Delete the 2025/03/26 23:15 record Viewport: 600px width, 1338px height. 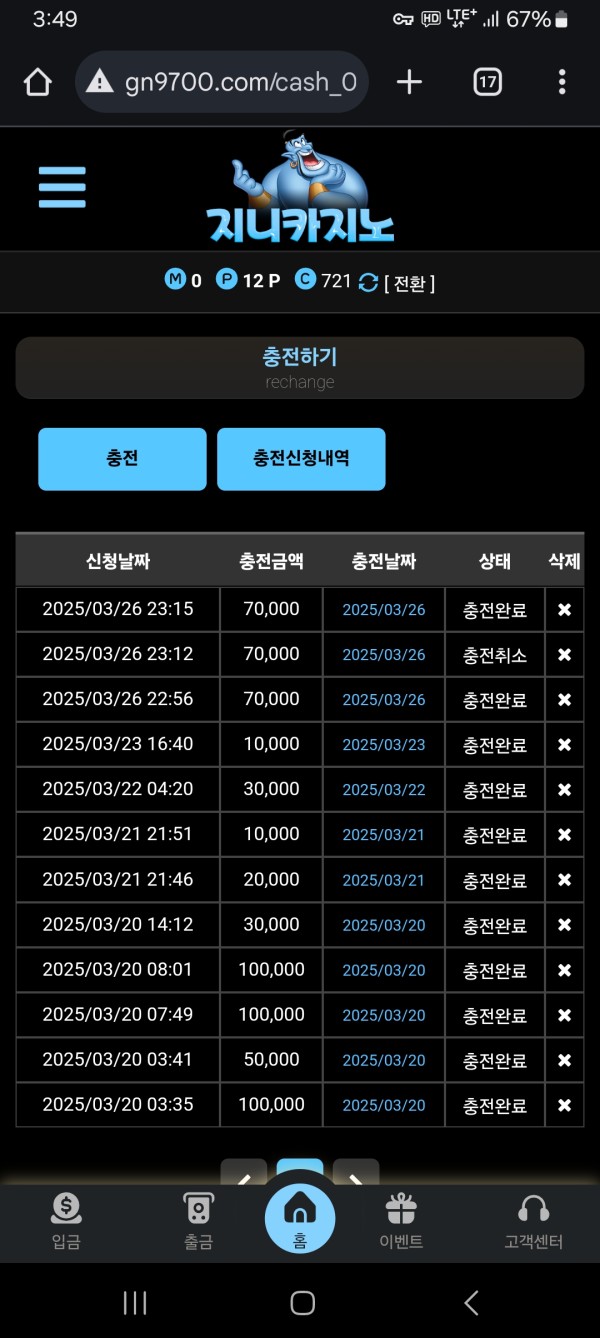pyautogui.click(x=564, y=610)
